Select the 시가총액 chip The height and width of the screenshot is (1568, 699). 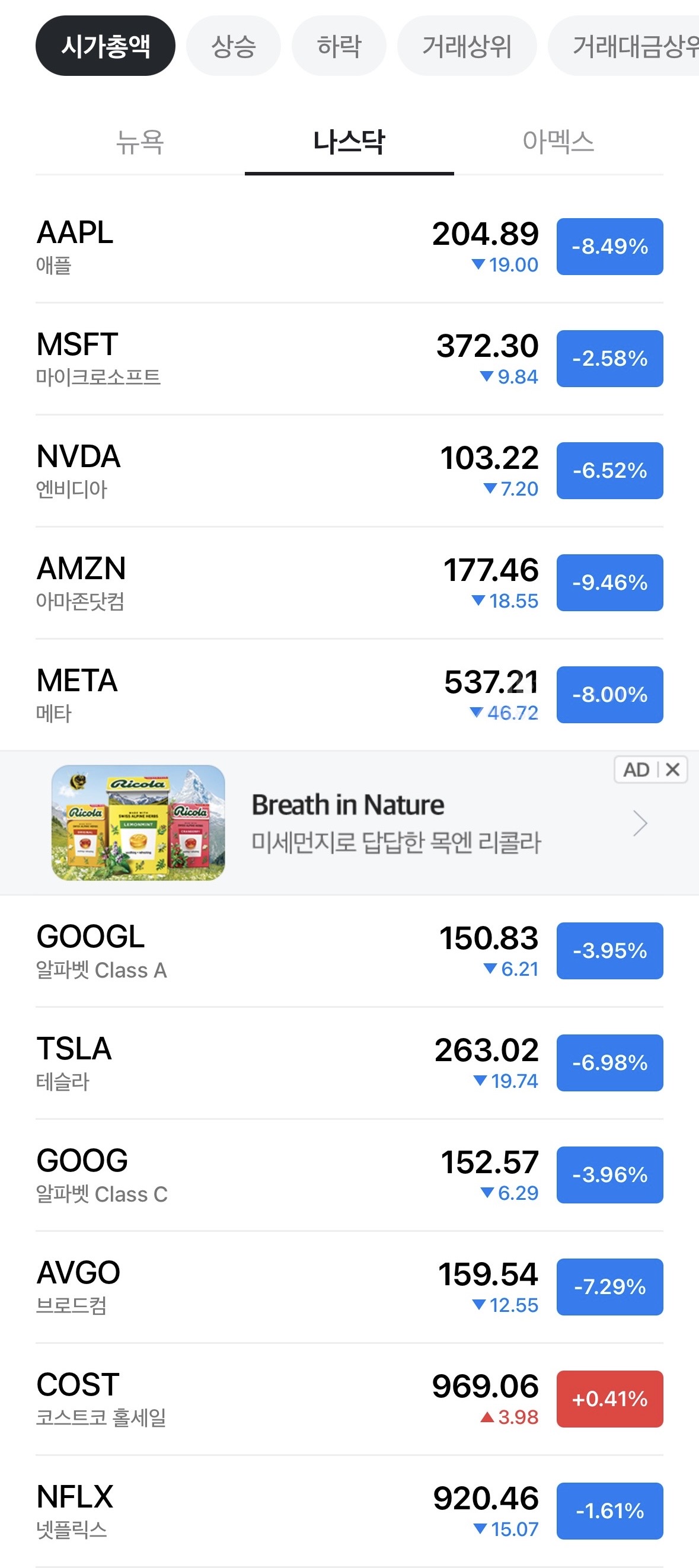[106, 46]
